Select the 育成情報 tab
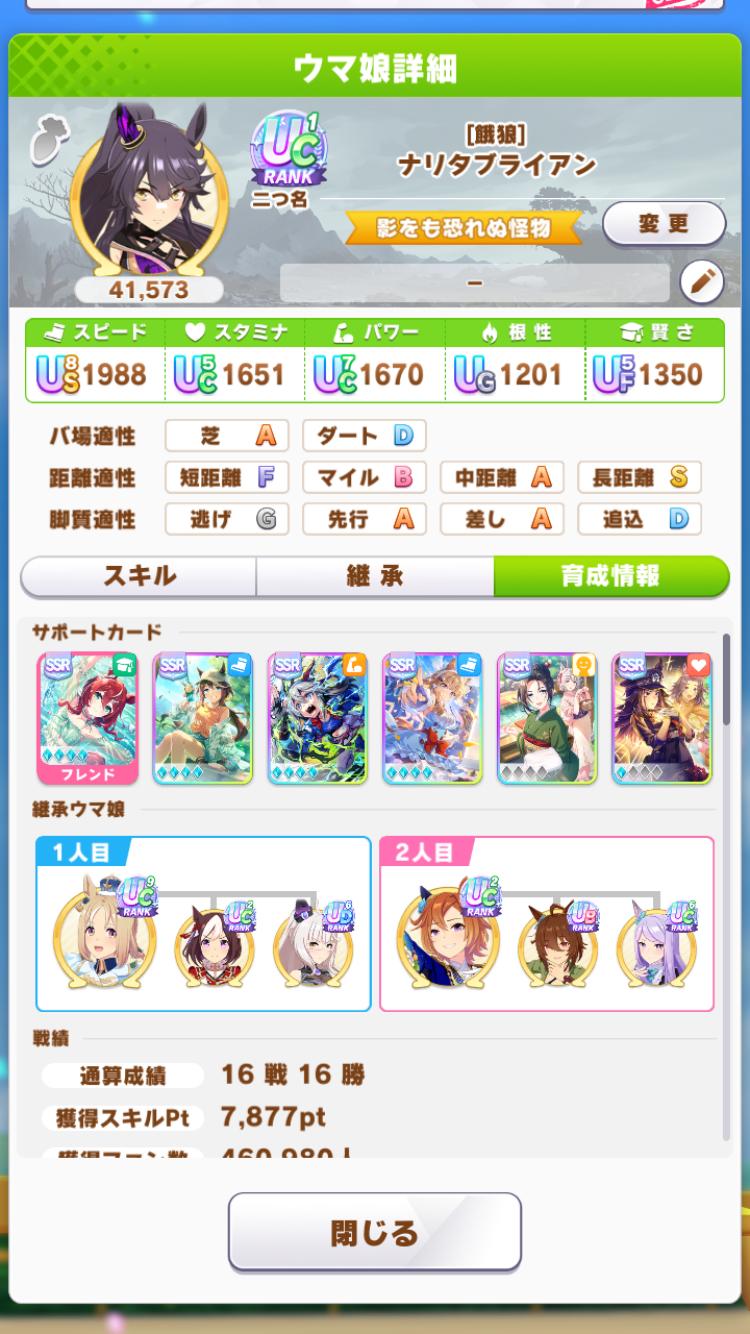 (610, 576)
